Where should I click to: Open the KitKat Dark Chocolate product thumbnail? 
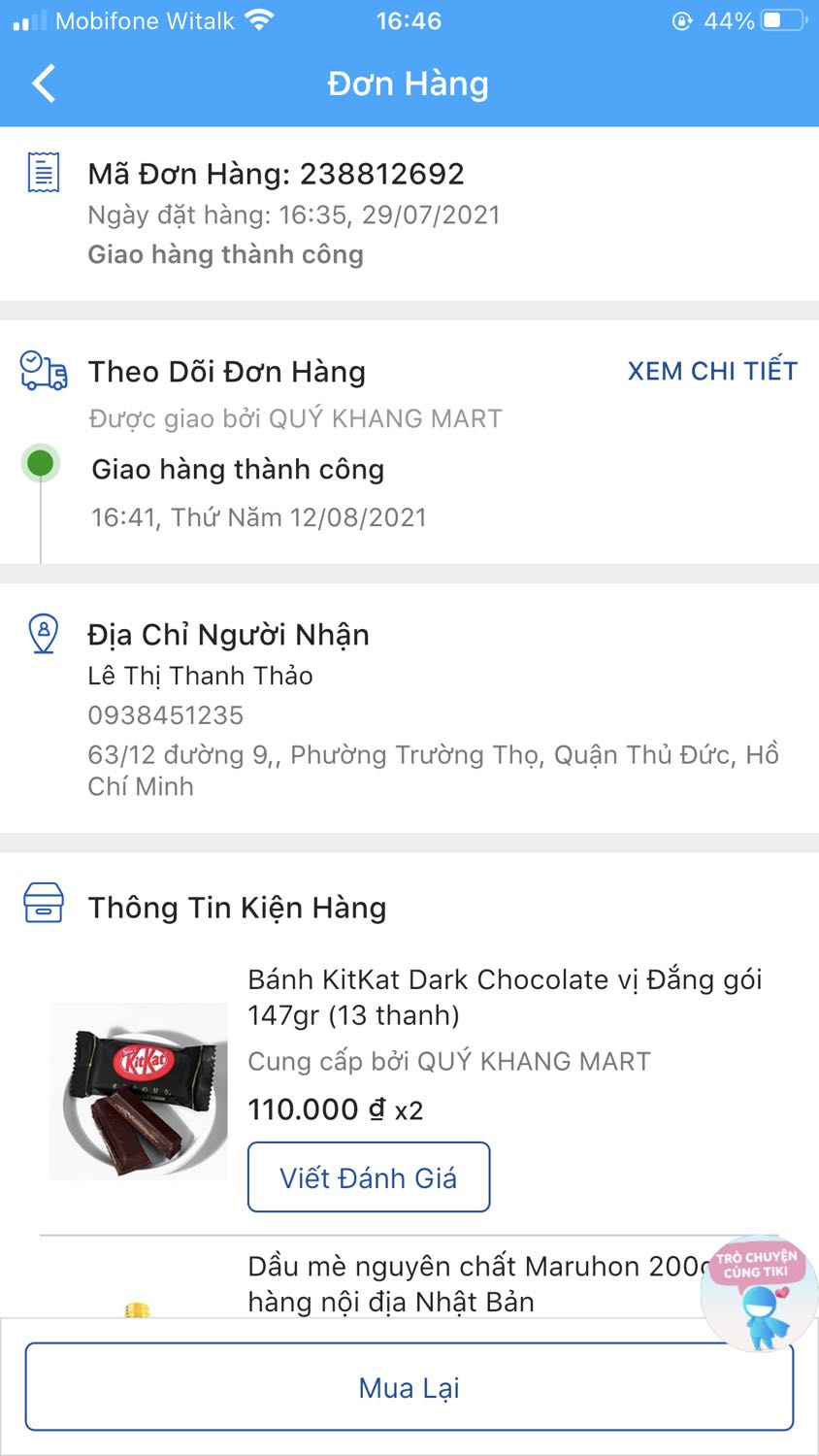coord(137,1091)
